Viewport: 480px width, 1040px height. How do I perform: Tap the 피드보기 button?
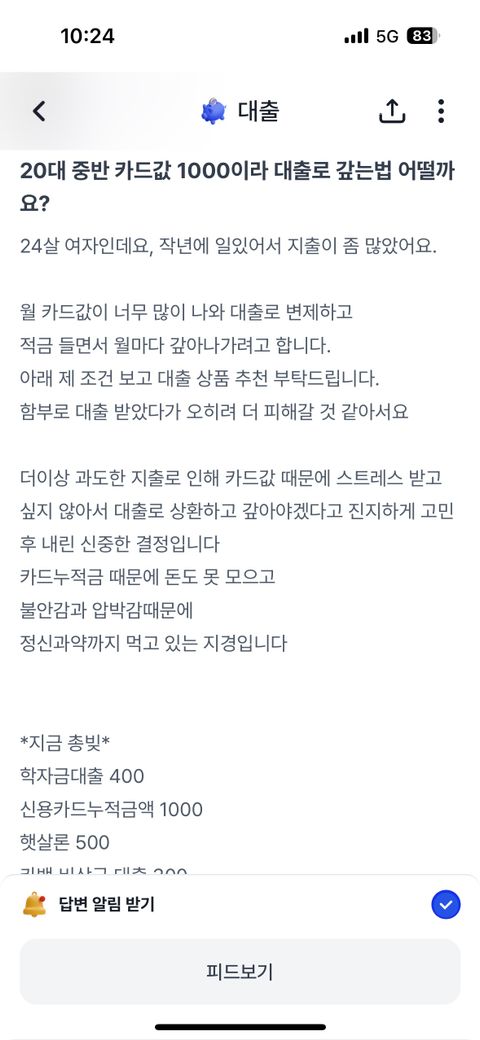pyautogui.click(x=240, y=972)
